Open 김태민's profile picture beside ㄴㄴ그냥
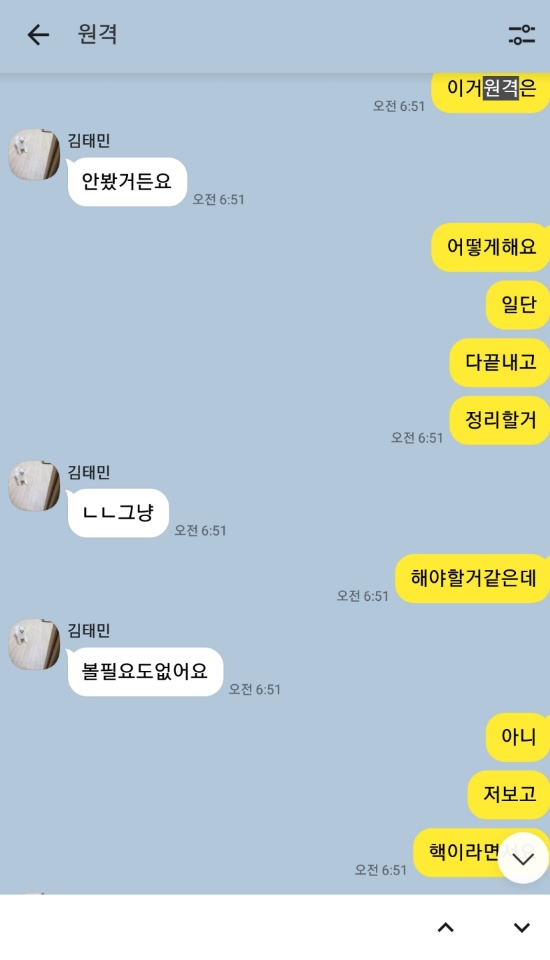This screenshot has width=550, height=960. coord(34,486)
